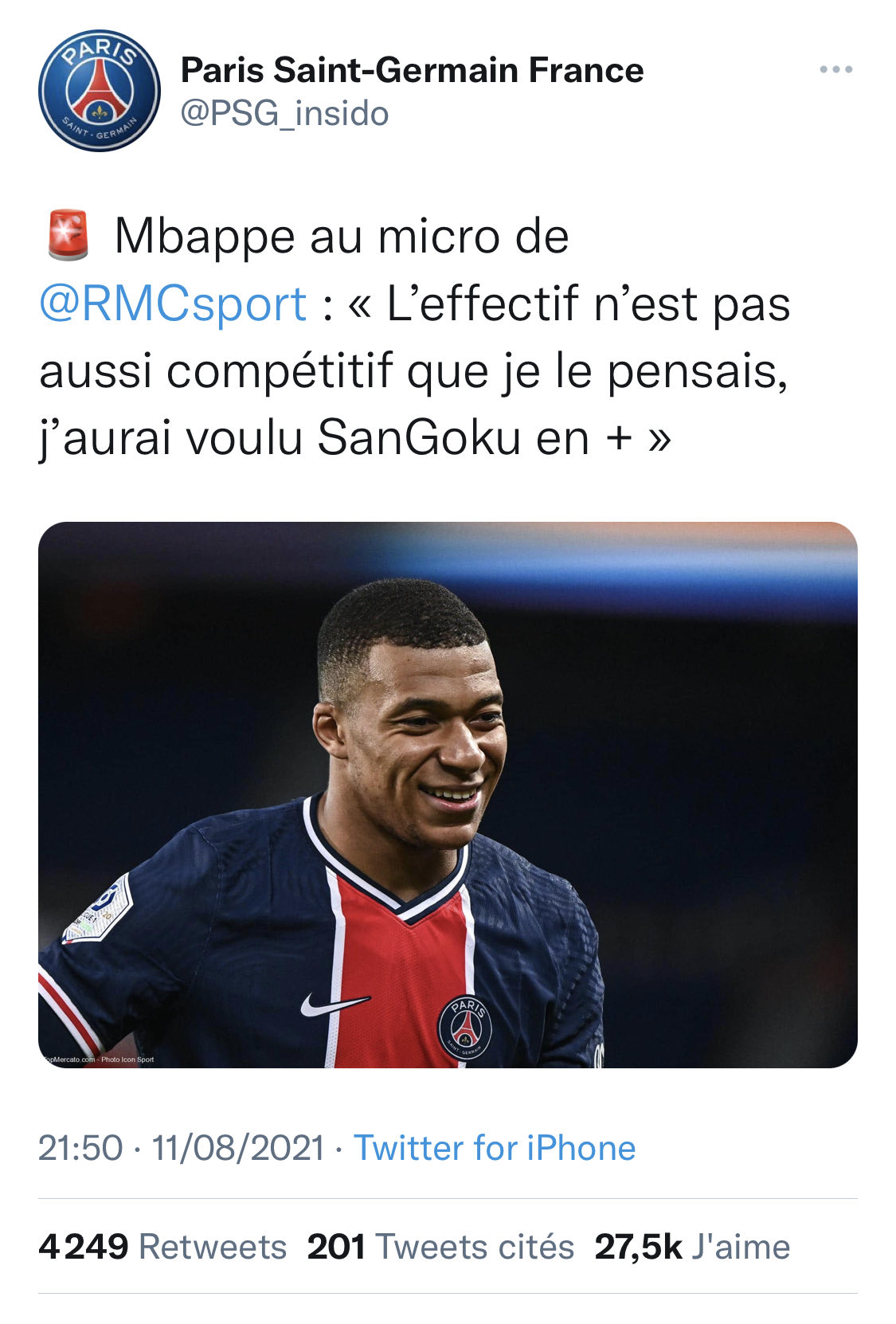View the list of 4 249 Retweets
Image resolution: width=896 pixels, height=1324 pixels.
(162, 1247)
